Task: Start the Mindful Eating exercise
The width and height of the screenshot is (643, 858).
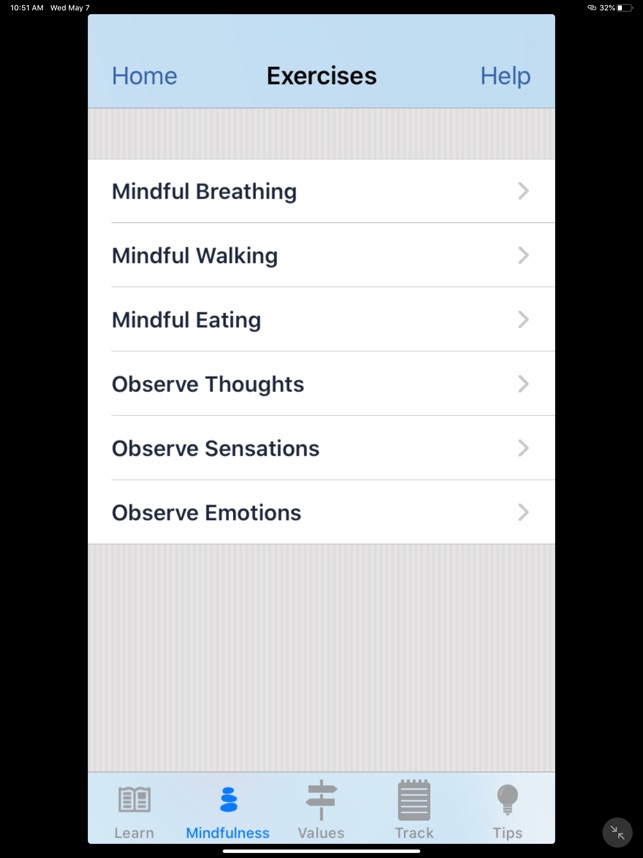Action: coord(320,320)
